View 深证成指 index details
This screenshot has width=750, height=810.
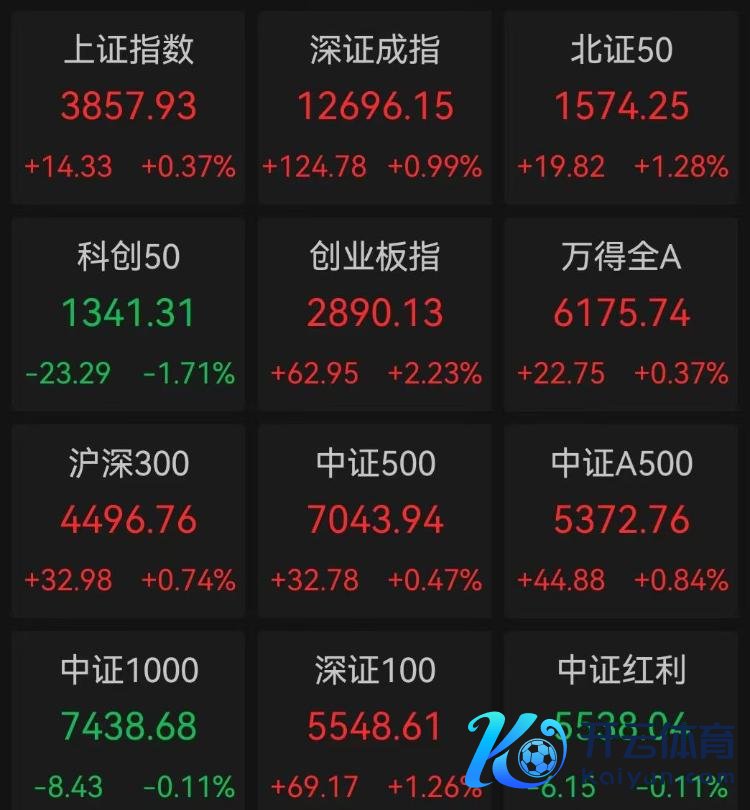(375, 106)
